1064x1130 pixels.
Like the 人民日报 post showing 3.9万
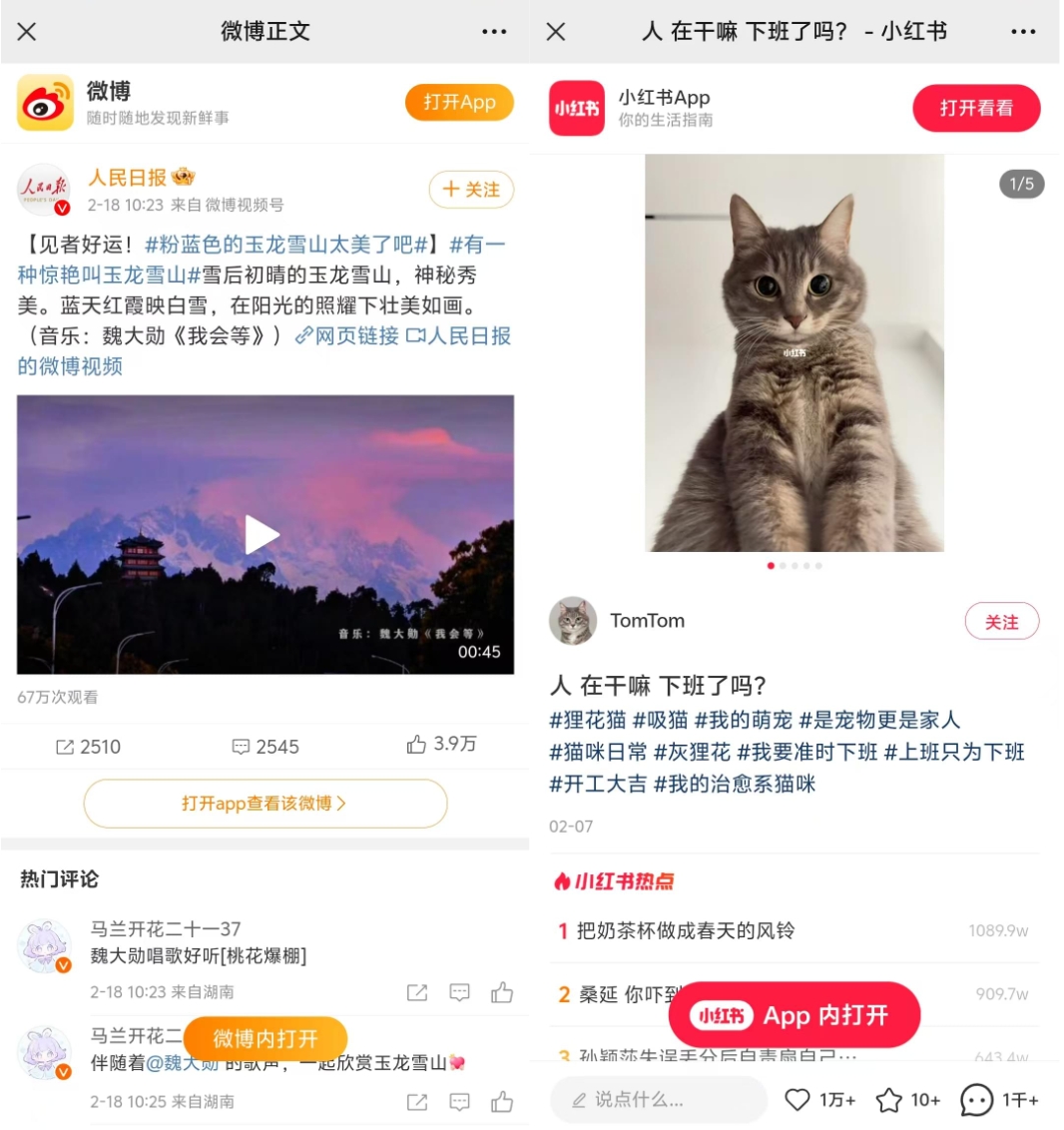(x=440, y=745)
